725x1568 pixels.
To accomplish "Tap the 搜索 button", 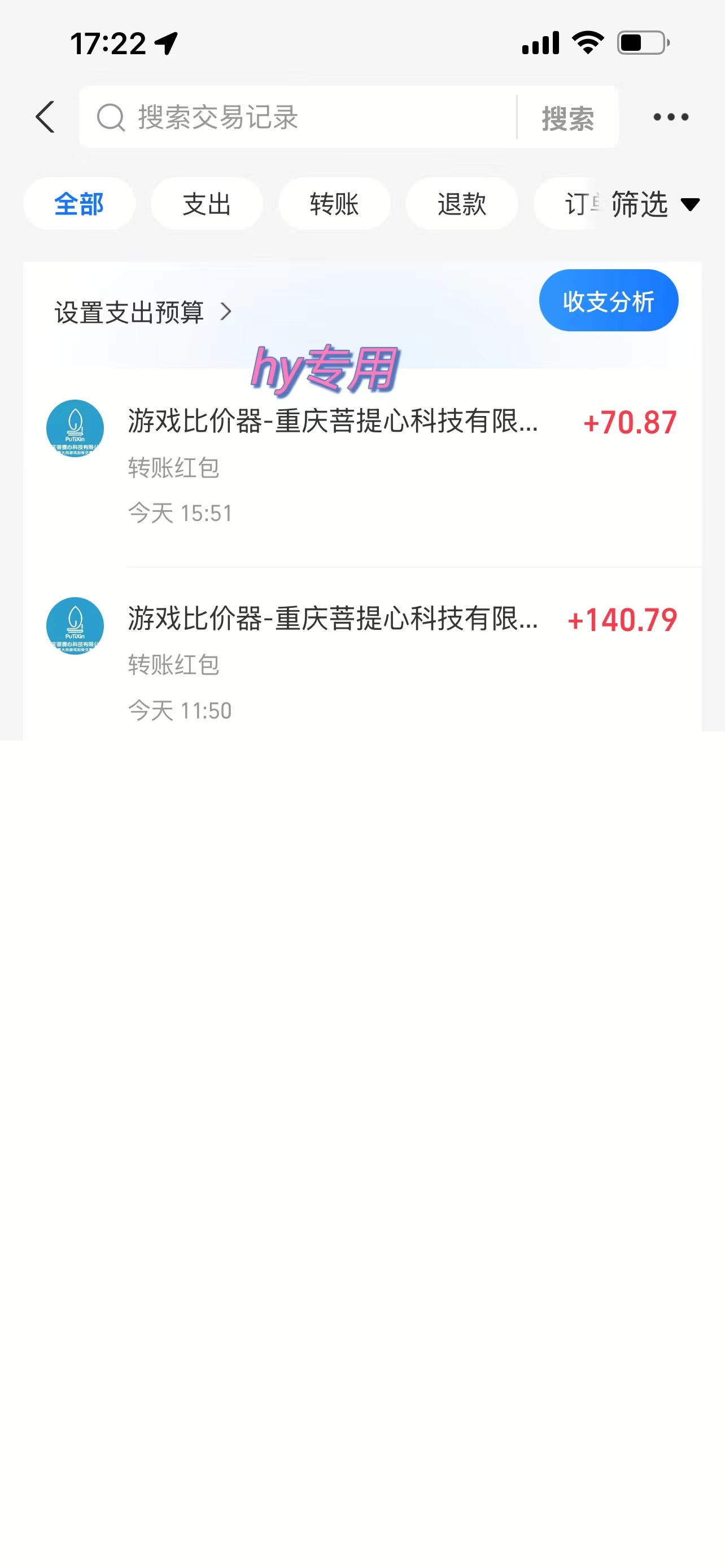I will coord(568,117).
